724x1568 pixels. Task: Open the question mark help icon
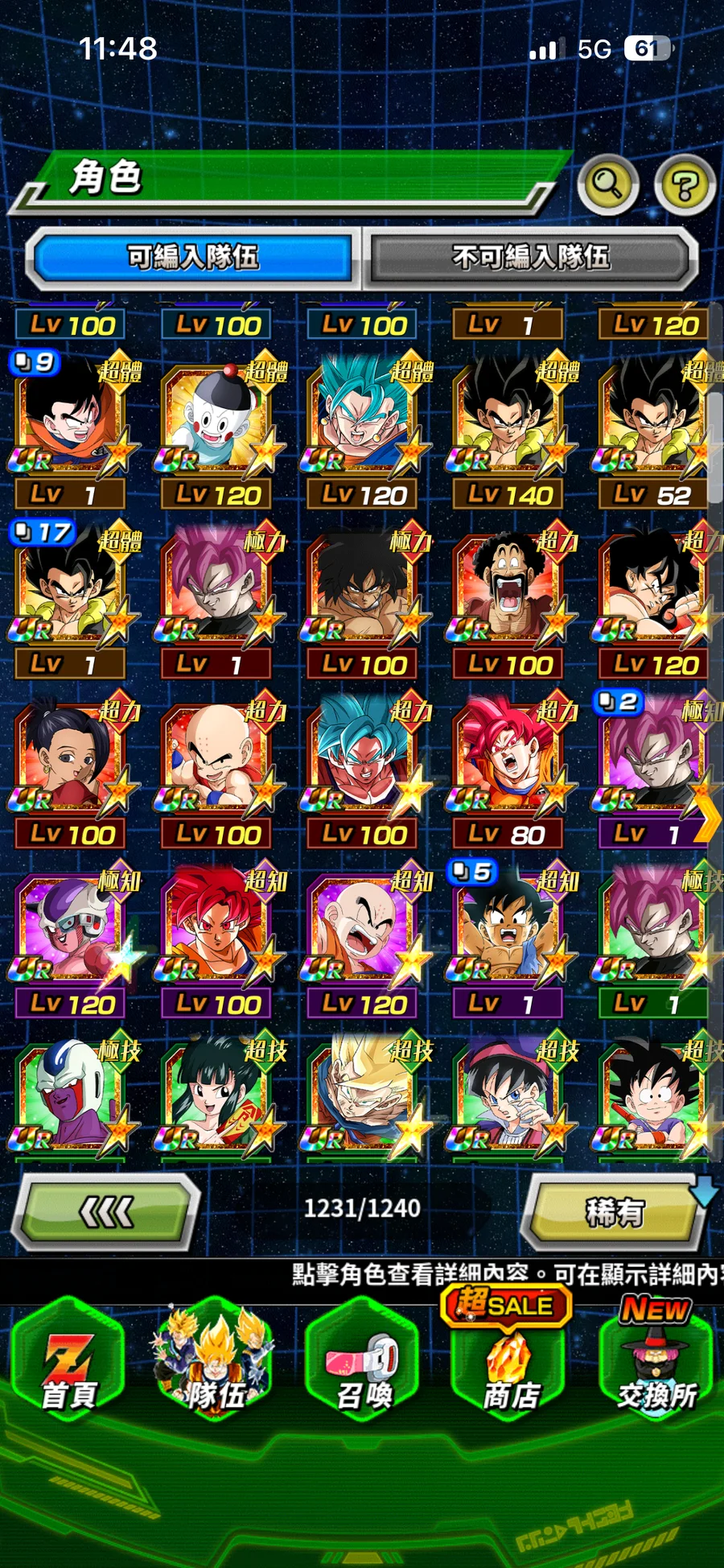(x=685, y=186)
